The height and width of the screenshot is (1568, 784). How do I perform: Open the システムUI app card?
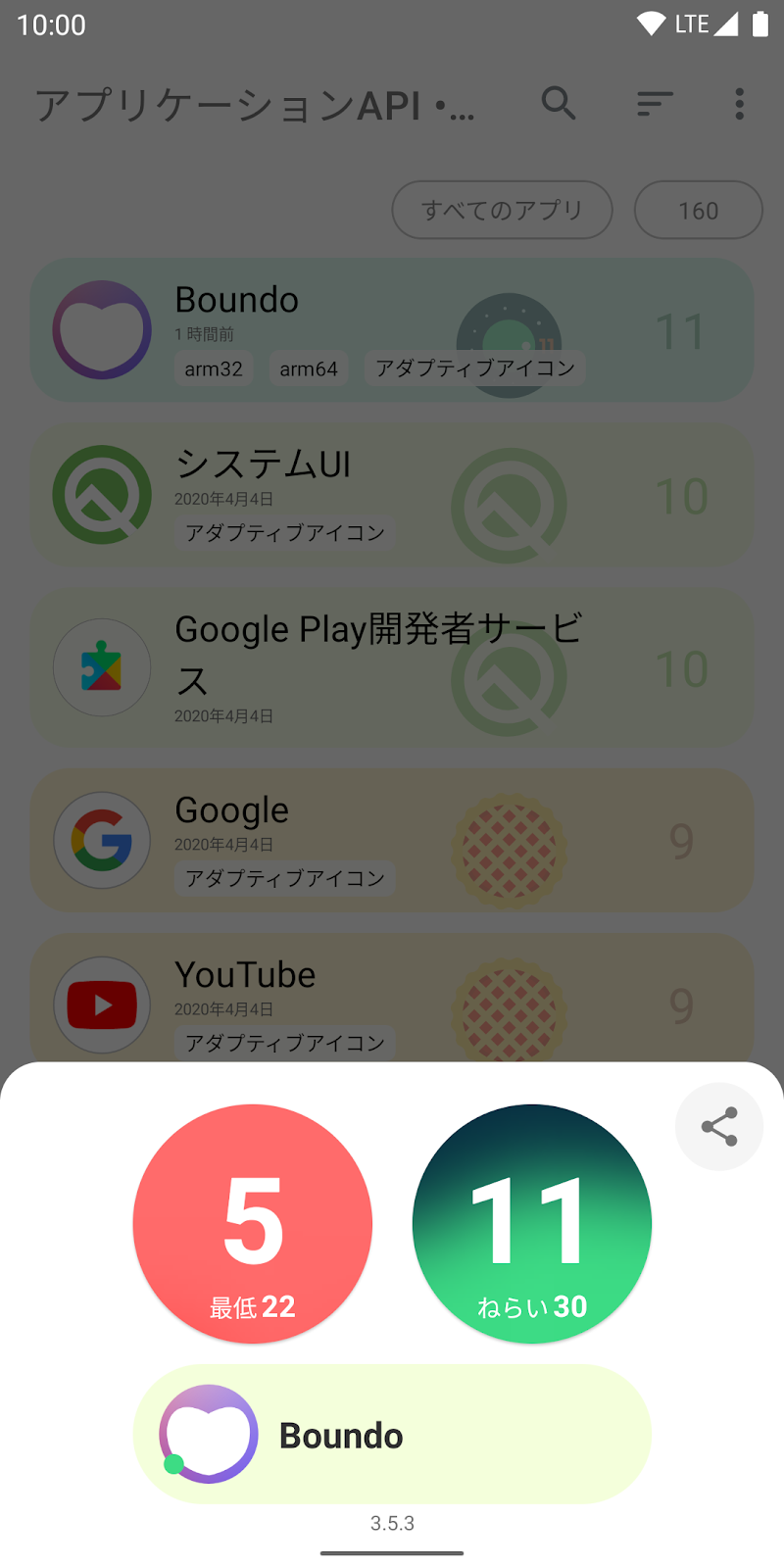tap(392, 496)
